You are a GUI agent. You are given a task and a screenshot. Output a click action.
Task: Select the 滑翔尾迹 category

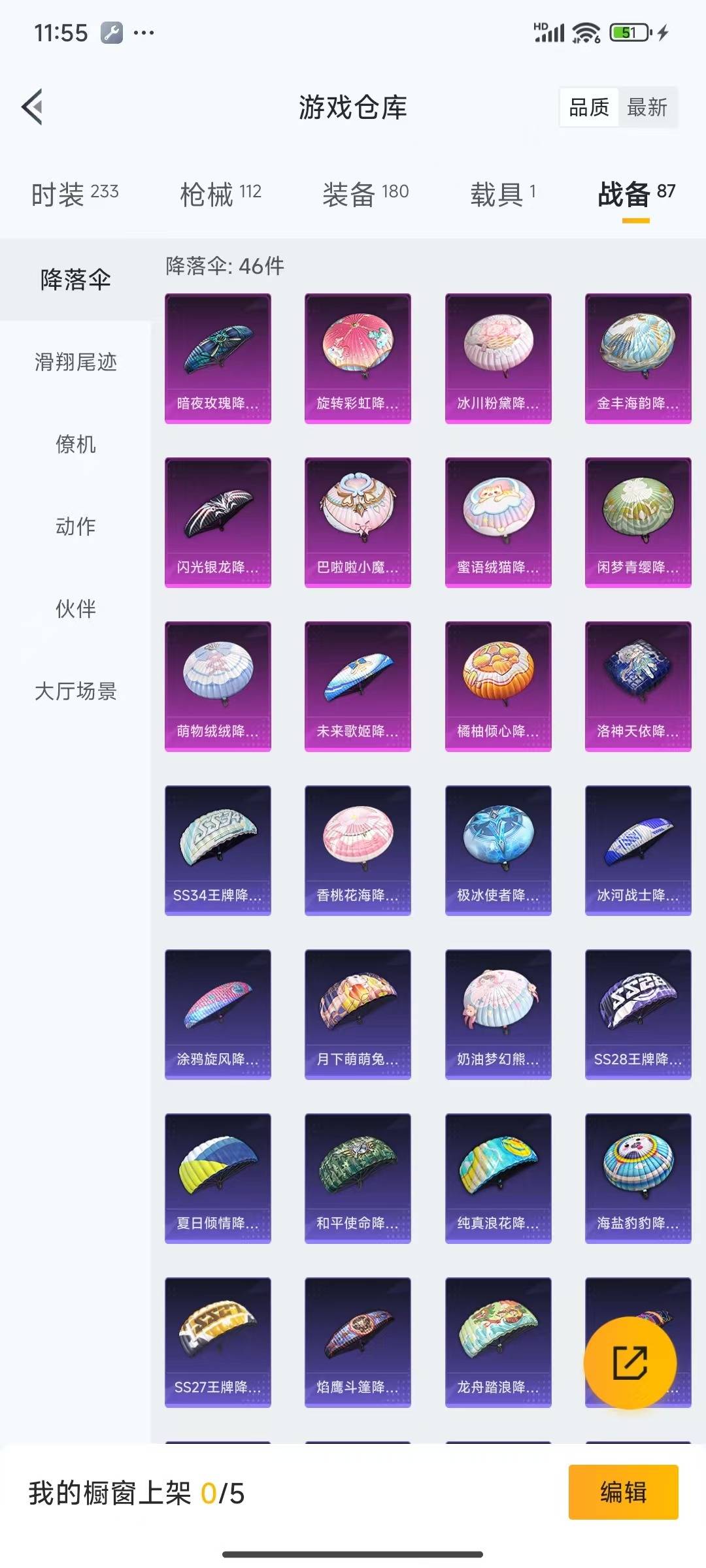point(75,362)
